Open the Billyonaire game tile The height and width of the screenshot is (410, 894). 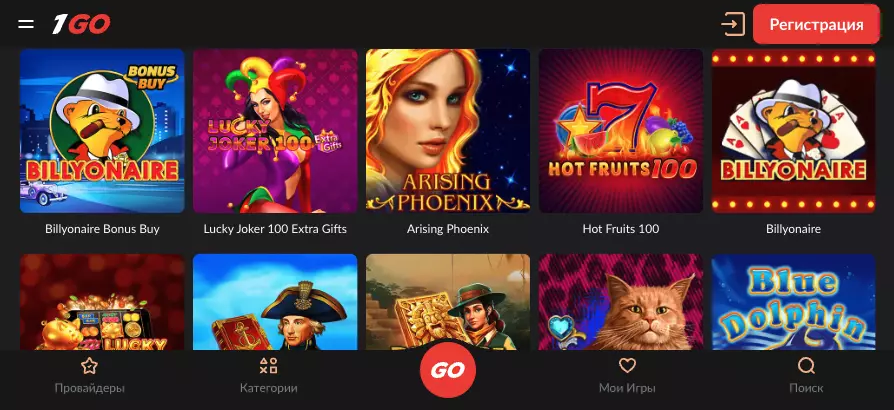793,131
